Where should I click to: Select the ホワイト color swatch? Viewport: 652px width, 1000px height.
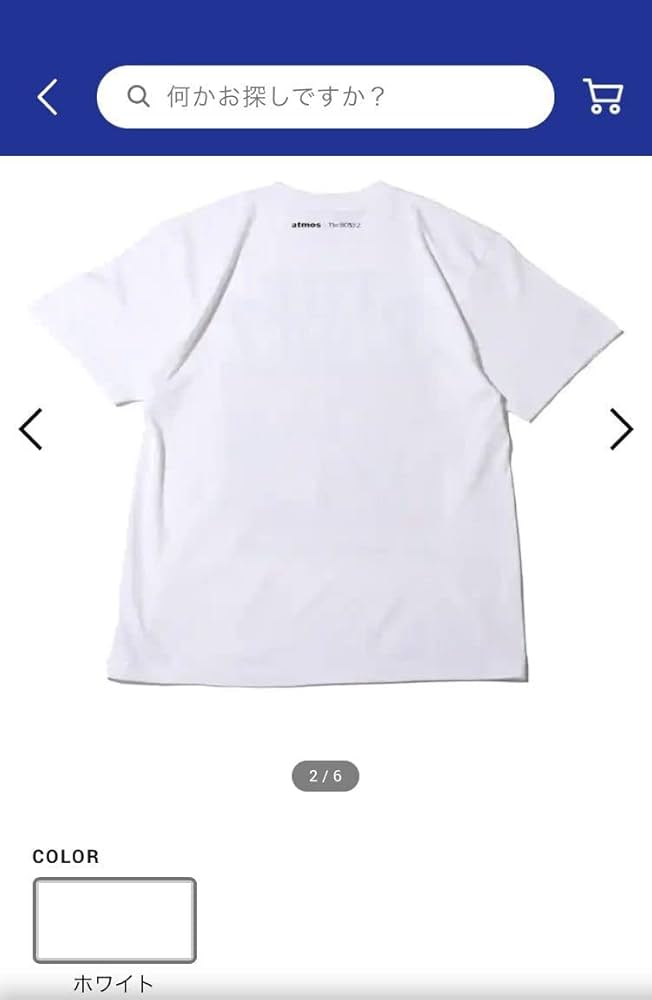coord(114,920)
